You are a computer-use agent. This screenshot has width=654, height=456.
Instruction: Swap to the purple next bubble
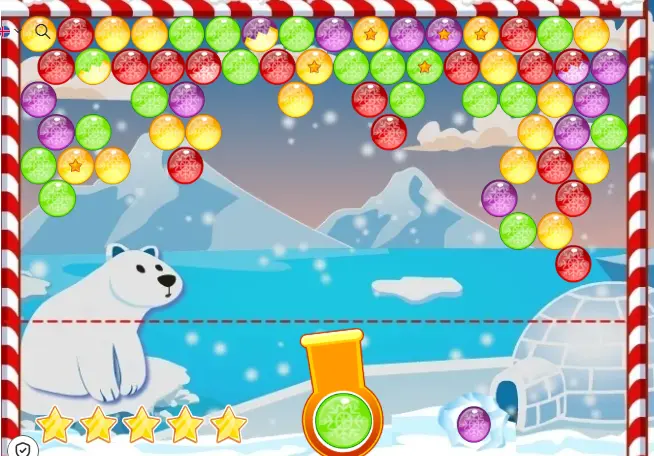tap(474, 424)
